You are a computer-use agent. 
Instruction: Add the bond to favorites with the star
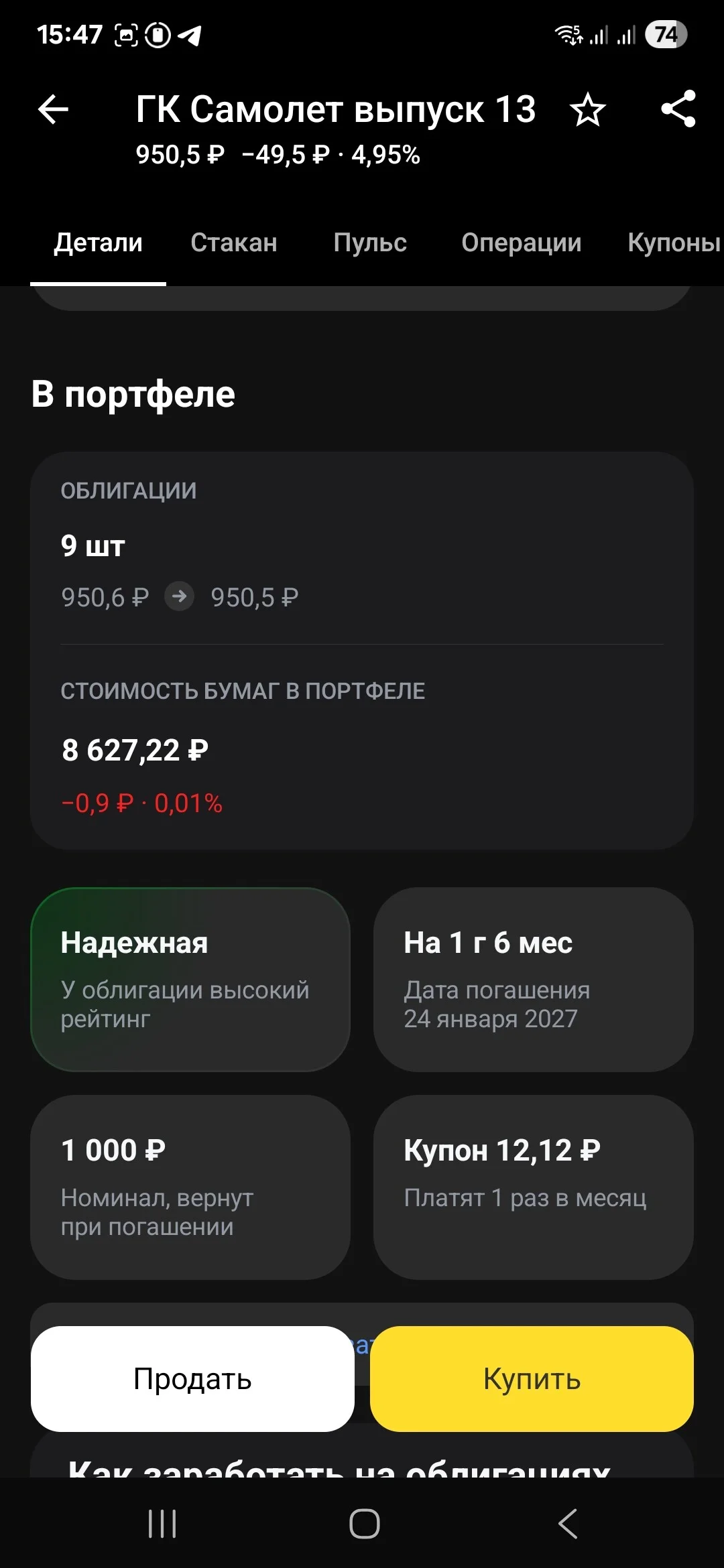coord(588,109)
